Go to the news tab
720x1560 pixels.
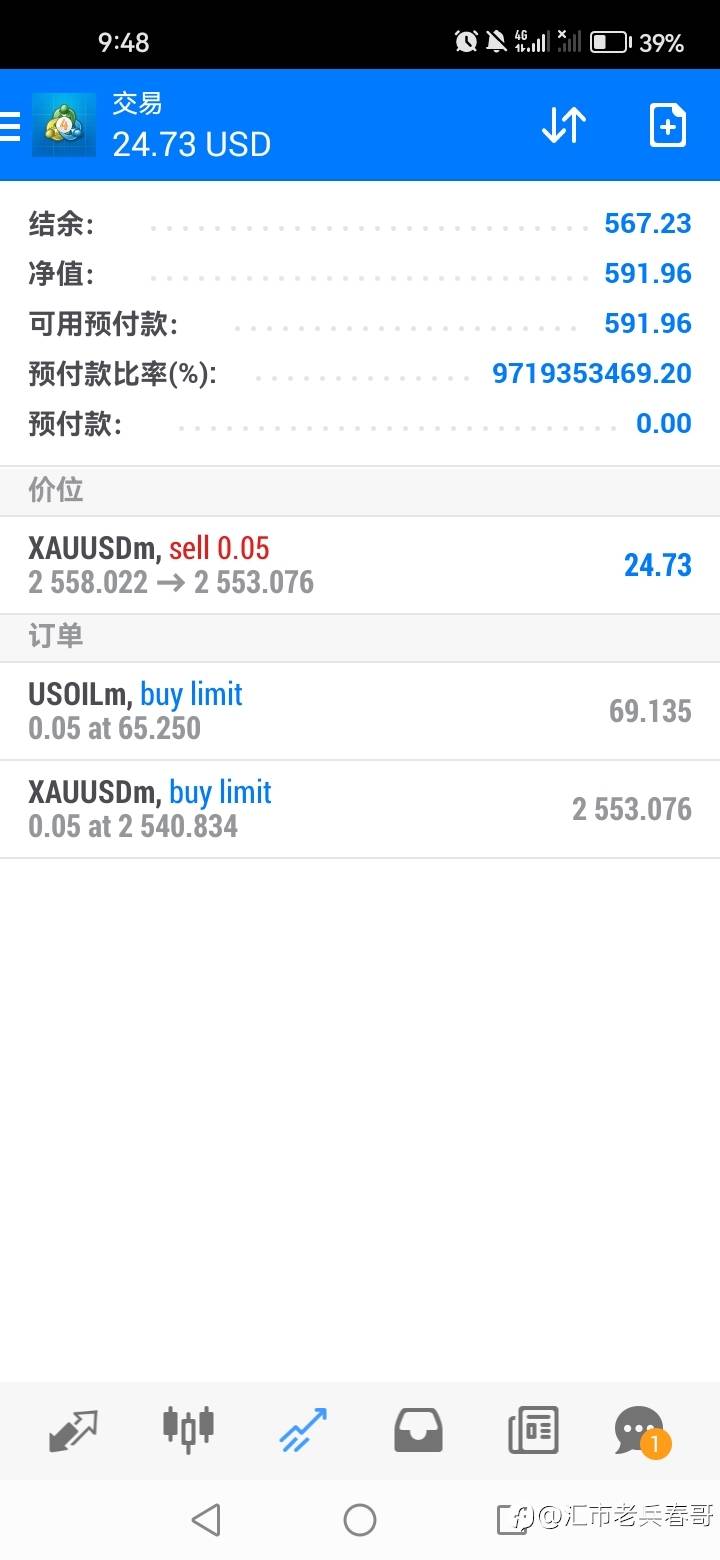533,1430
